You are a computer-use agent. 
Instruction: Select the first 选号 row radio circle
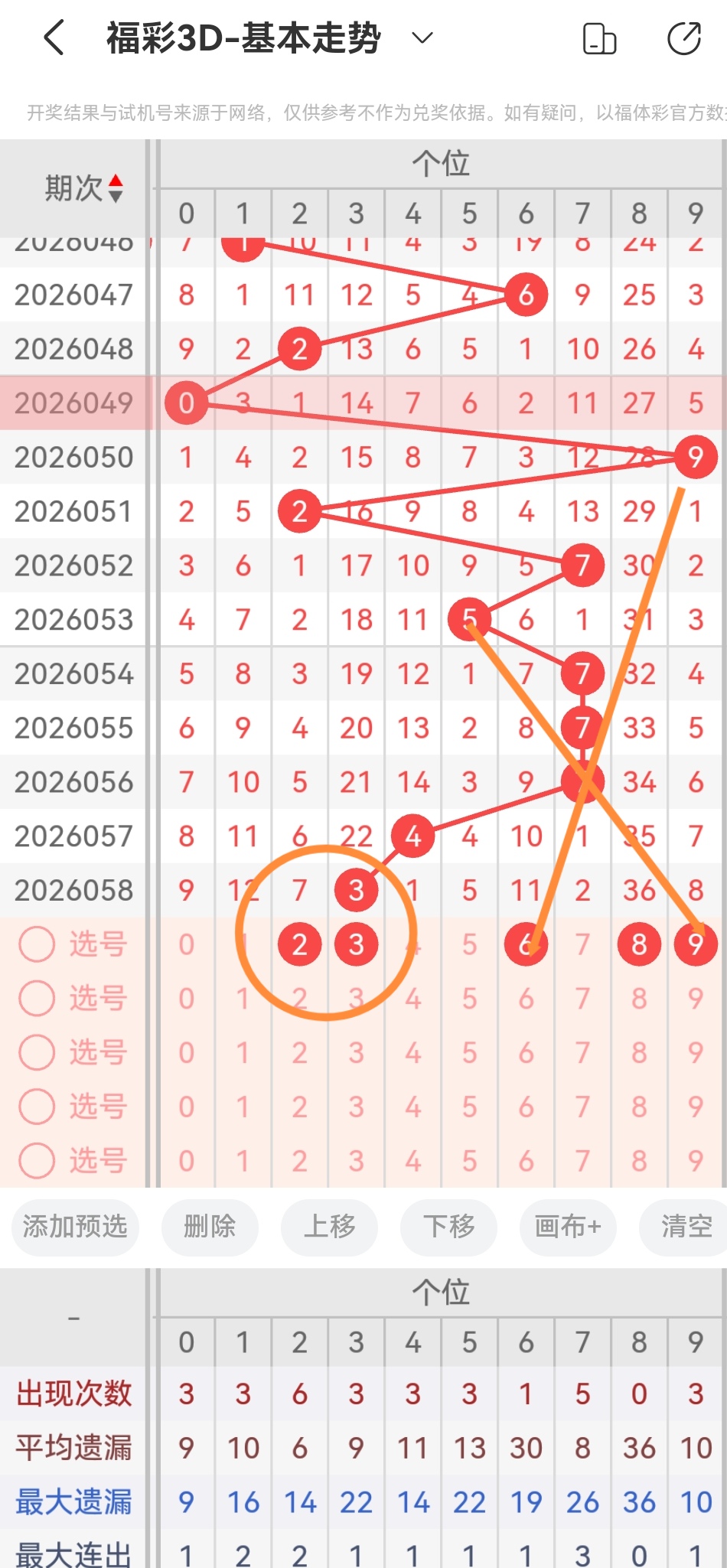point(36,944)
